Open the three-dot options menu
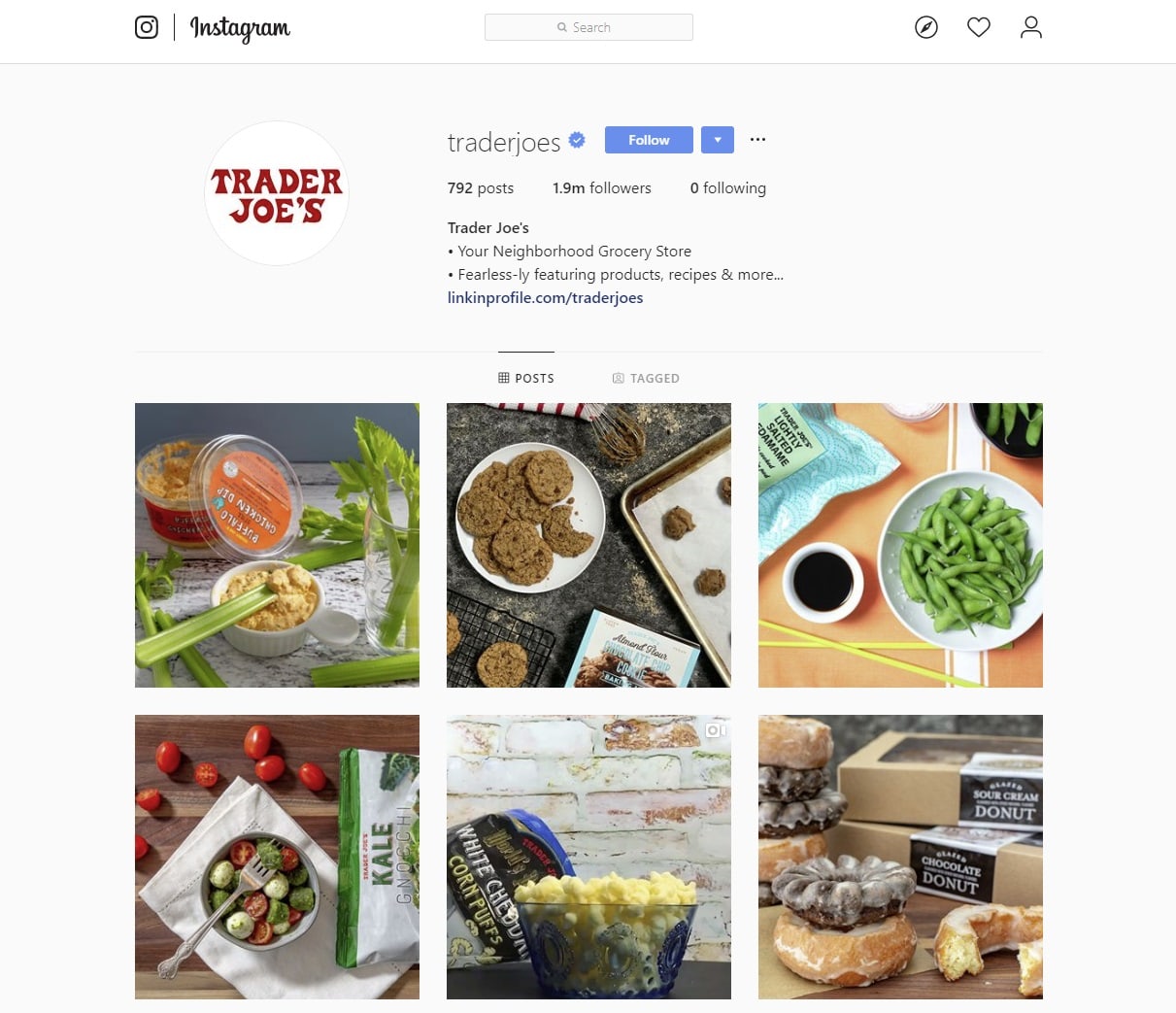The width and height of the screenshot is (1176, 1013). pos(757,140)
